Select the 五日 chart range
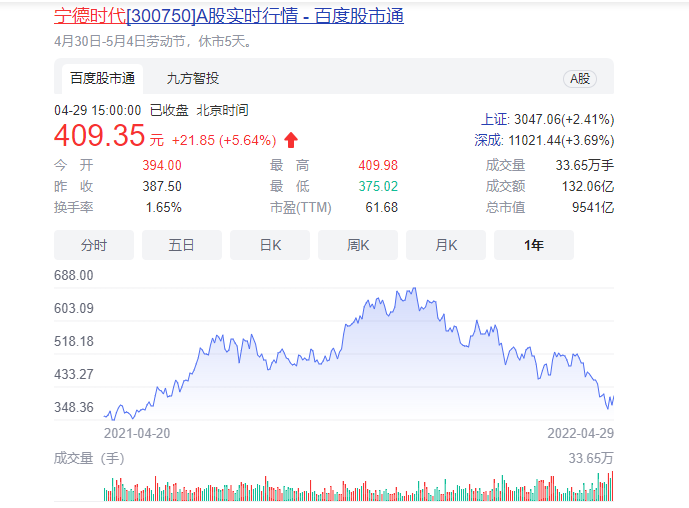 [181, 245]
